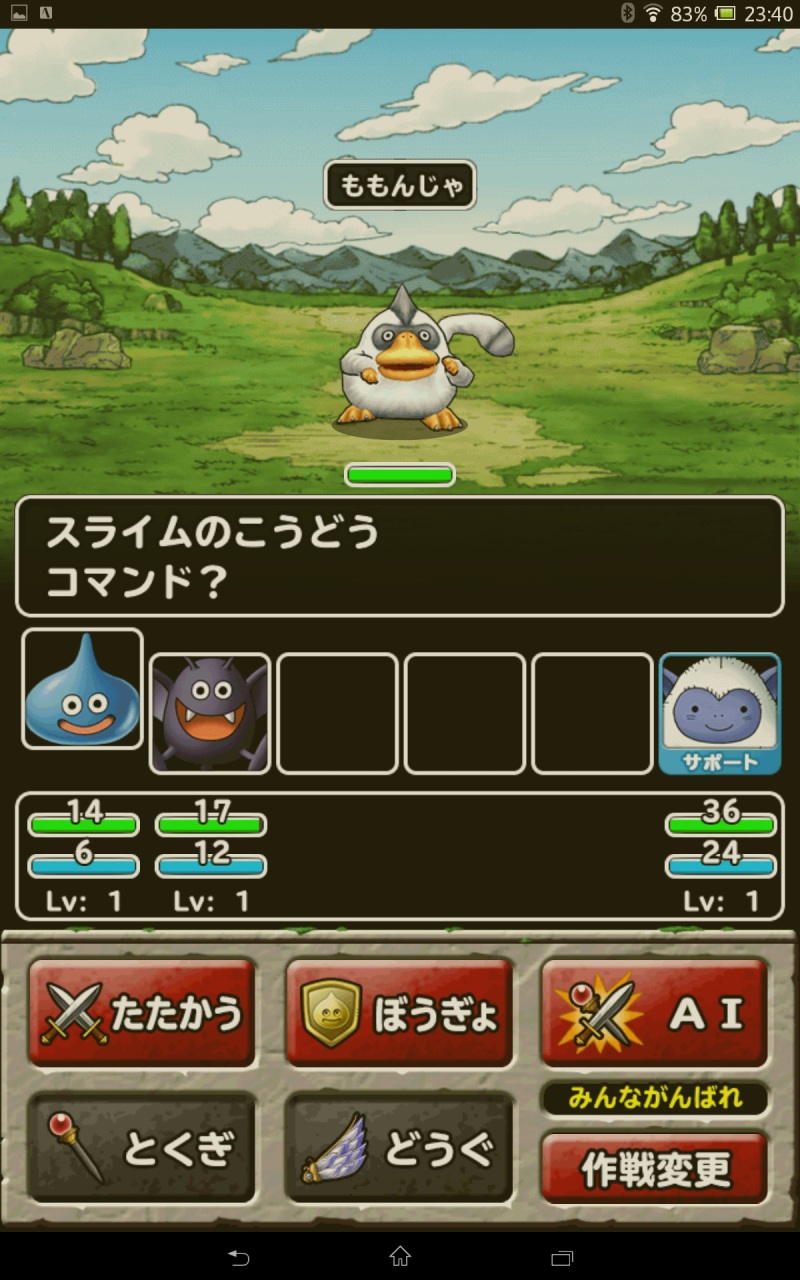
Task: Tap 作戦変更 to change tactics
Action: click(x=655, y=1168)
